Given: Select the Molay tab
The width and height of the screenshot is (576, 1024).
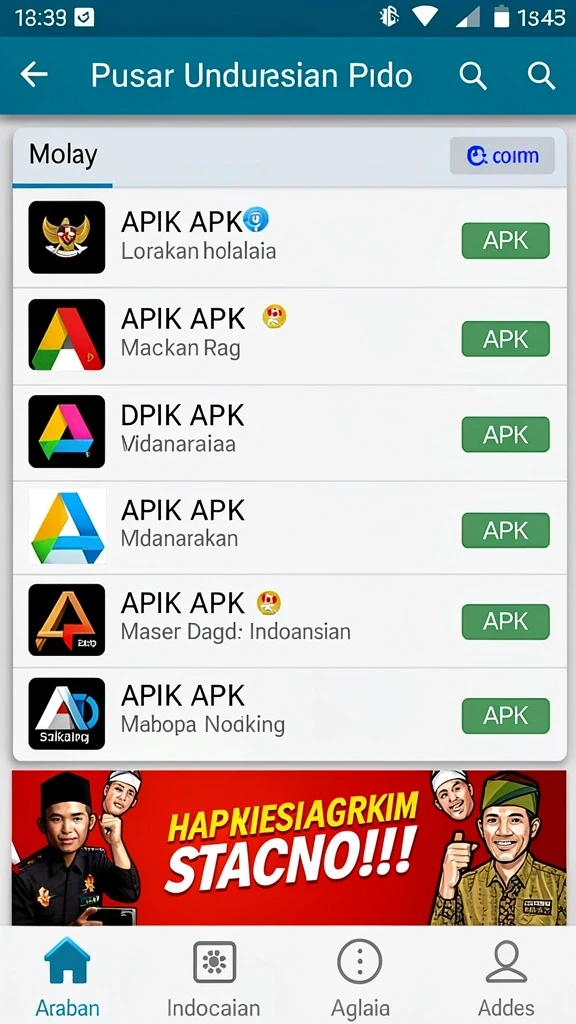Looking at the screenshot, I should coord(63,155).
